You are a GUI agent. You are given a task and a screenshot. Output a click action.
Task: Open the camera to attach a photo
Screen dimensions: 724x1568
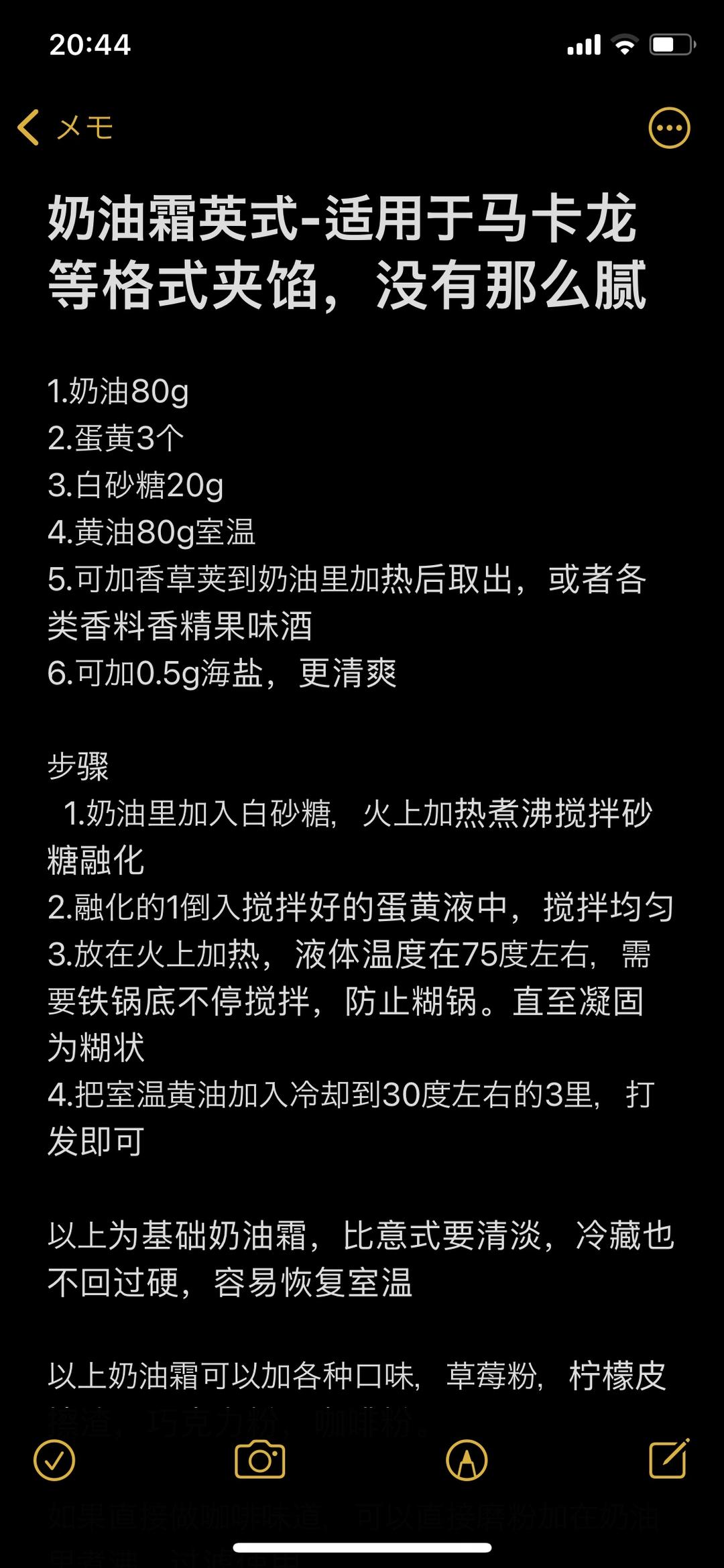click(260, 1459)
